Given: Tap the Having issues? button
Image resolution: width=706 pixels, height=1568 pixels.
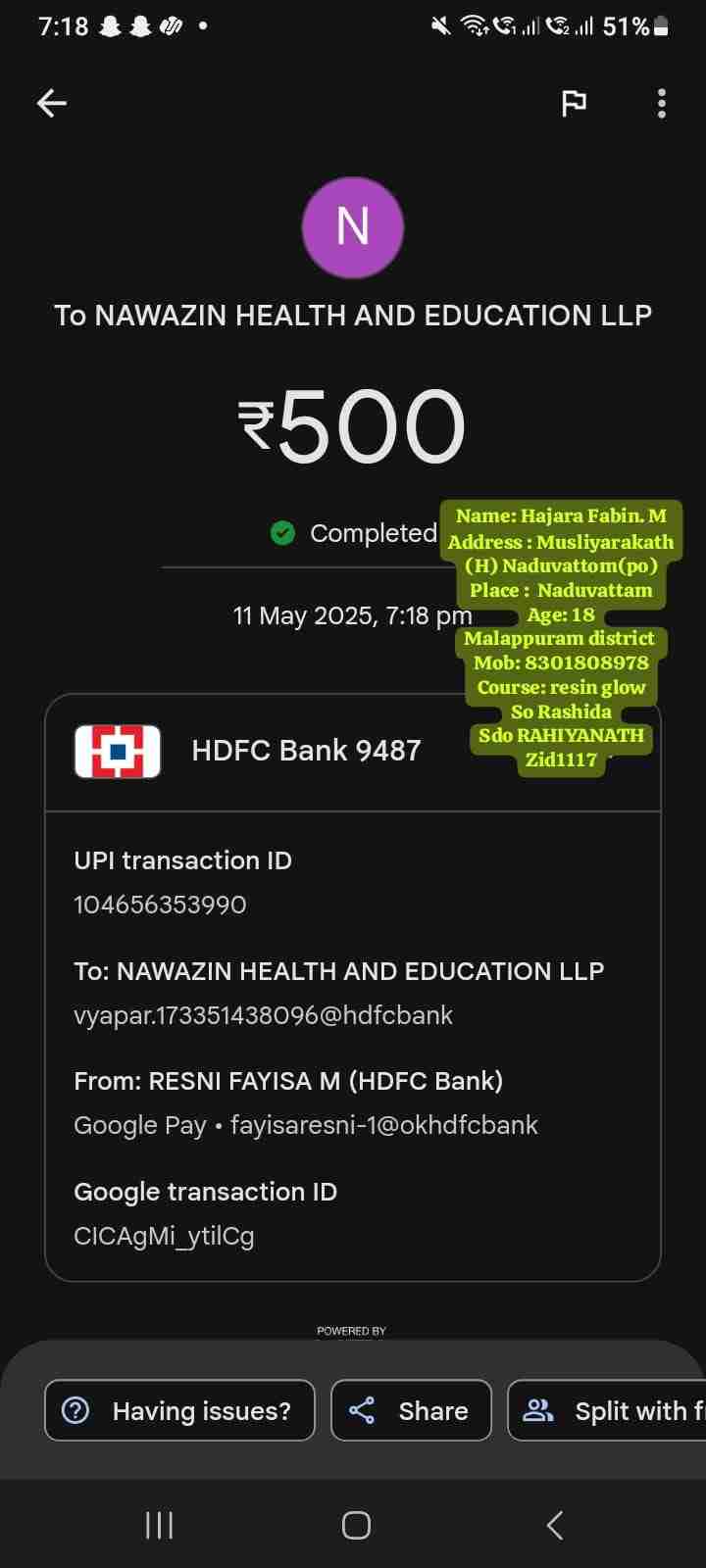Looking at the screenshot, I should pos(179,1410).
